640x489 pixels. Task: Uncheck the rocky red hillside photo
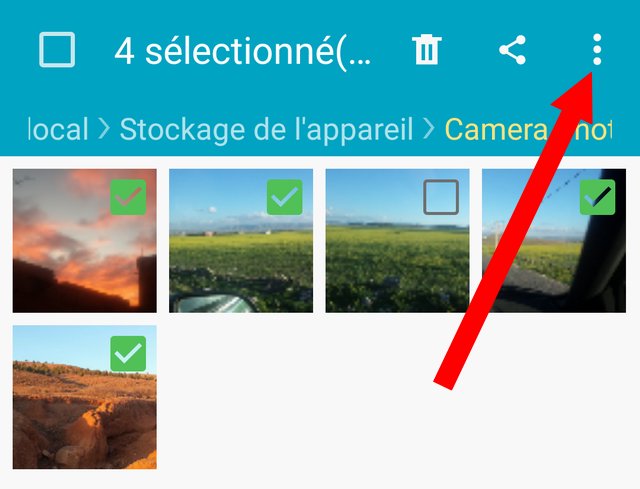128,353
